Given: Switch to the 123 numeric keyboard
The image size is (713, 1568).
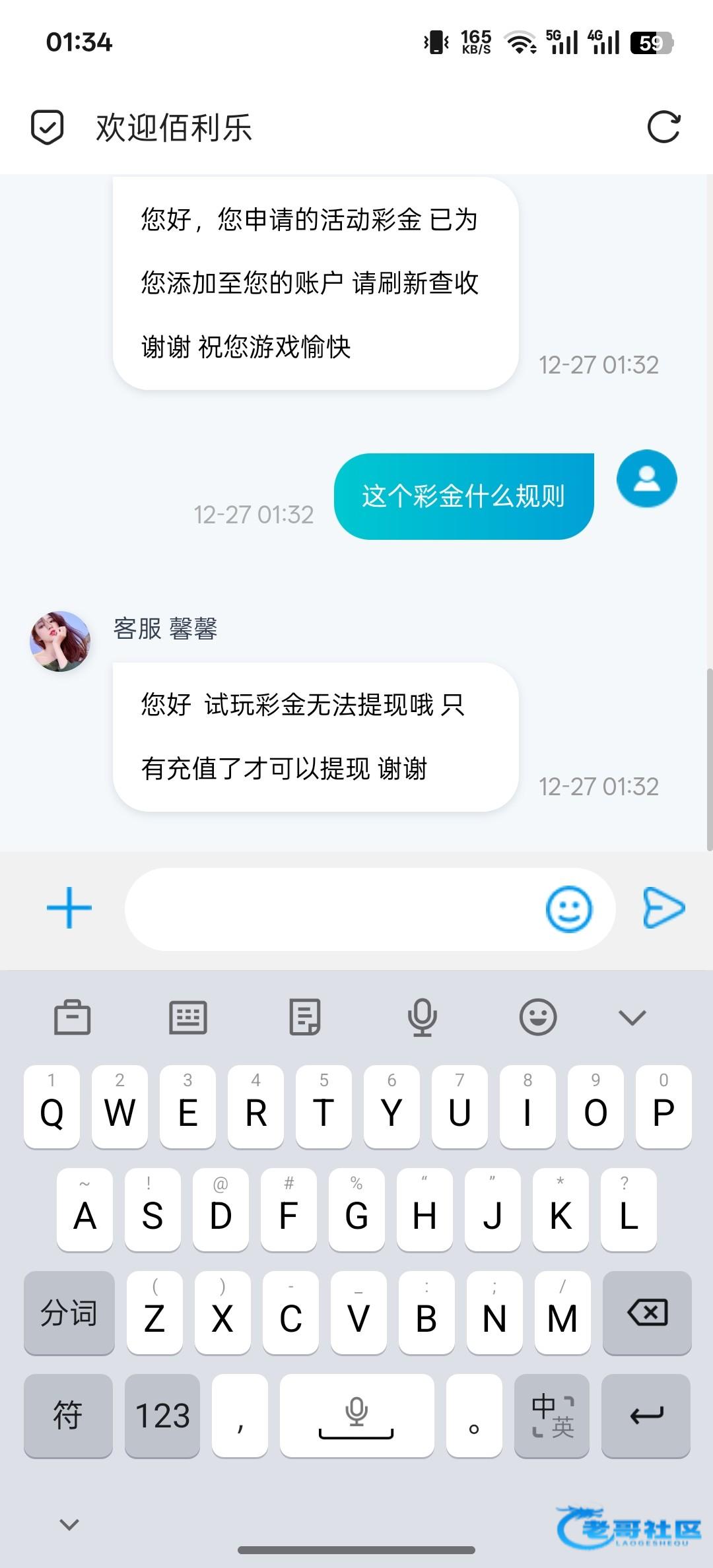Looking at the screenshot, I should click(x=162, y=1416).
